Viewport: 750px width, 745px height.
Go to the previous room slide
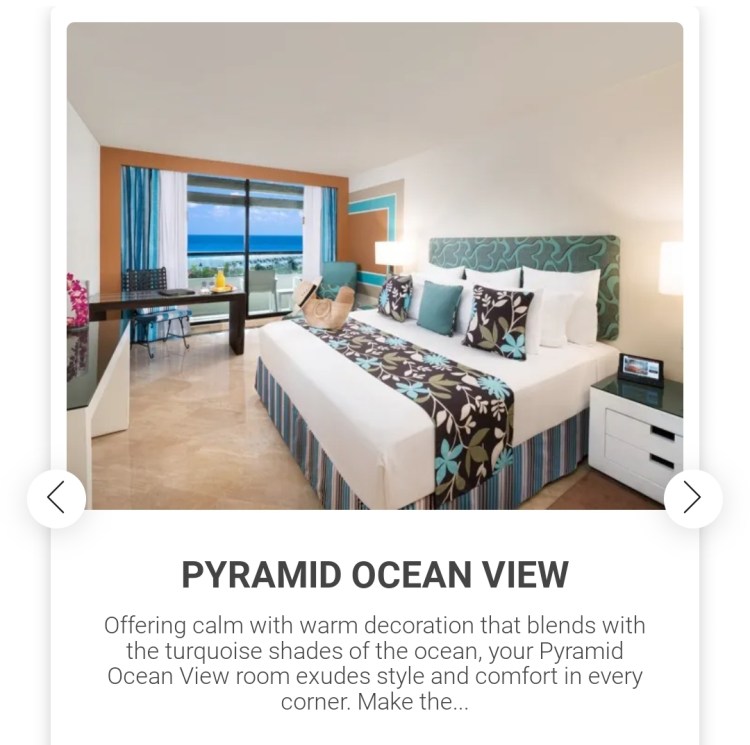pyautogui.click(x=56, y=497)
